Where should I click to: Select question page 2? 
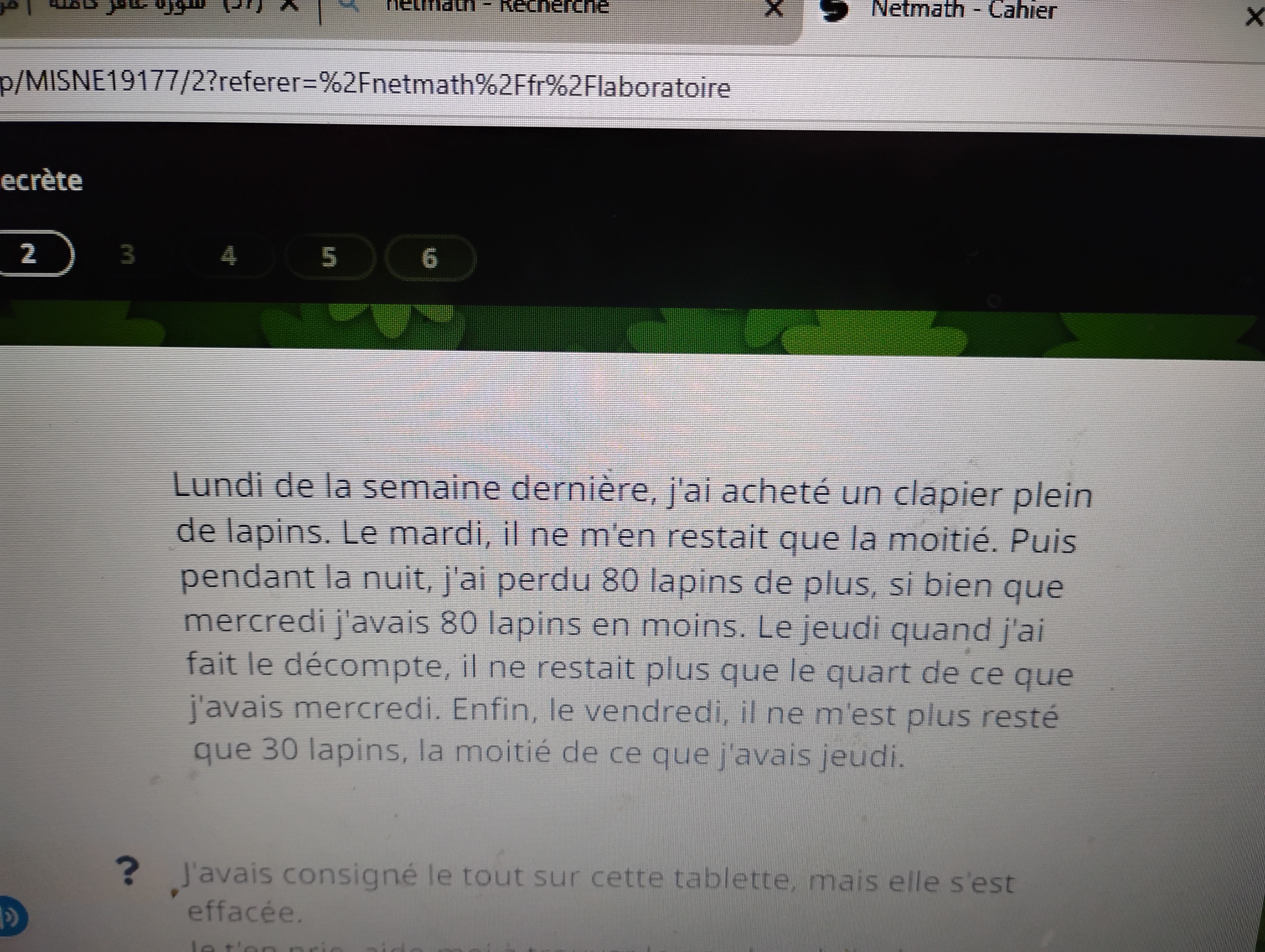(29, 253)
